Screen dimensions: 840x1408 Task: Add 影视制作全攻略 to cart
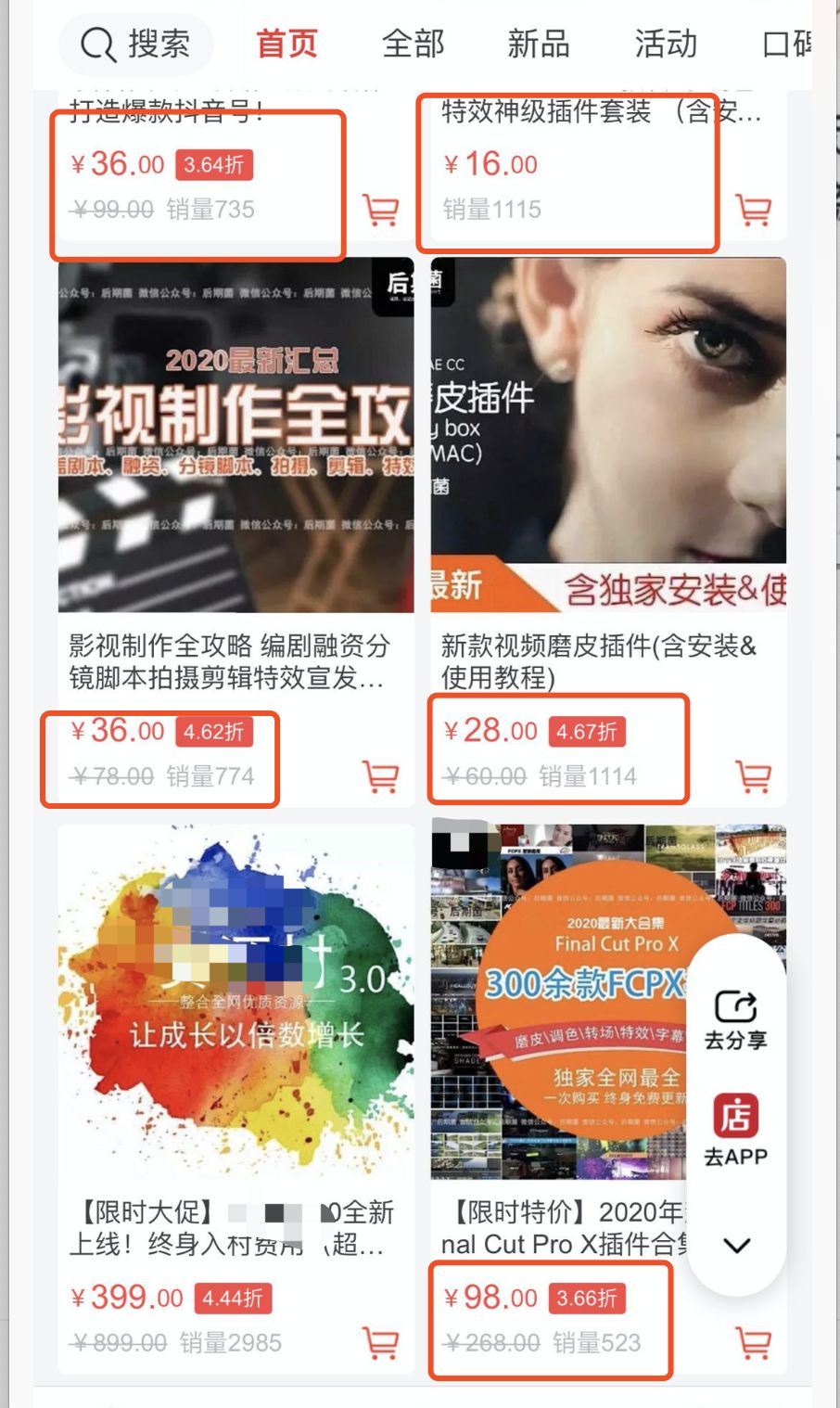tap(380, 776)
